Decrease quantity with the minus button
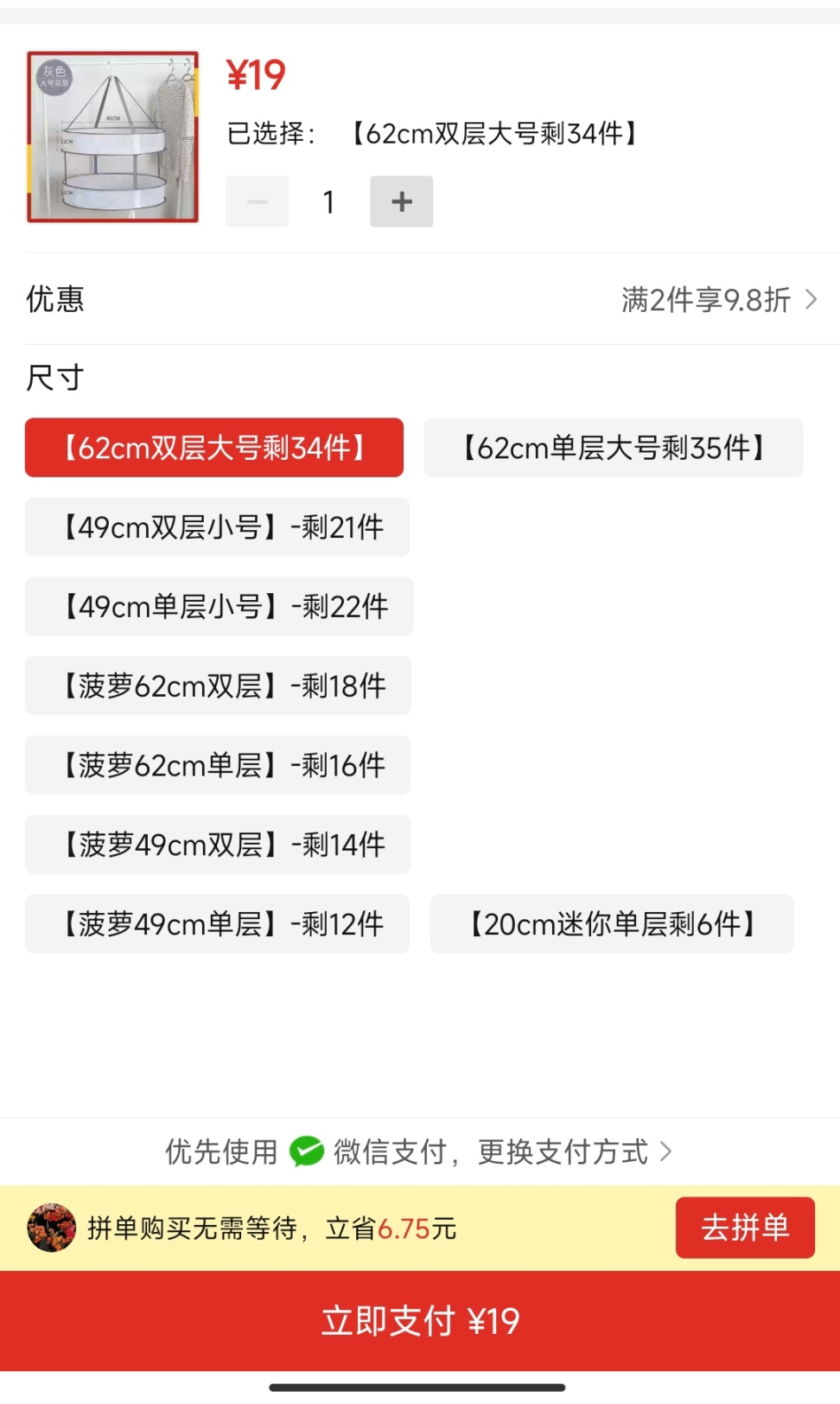 coord(257,201)
